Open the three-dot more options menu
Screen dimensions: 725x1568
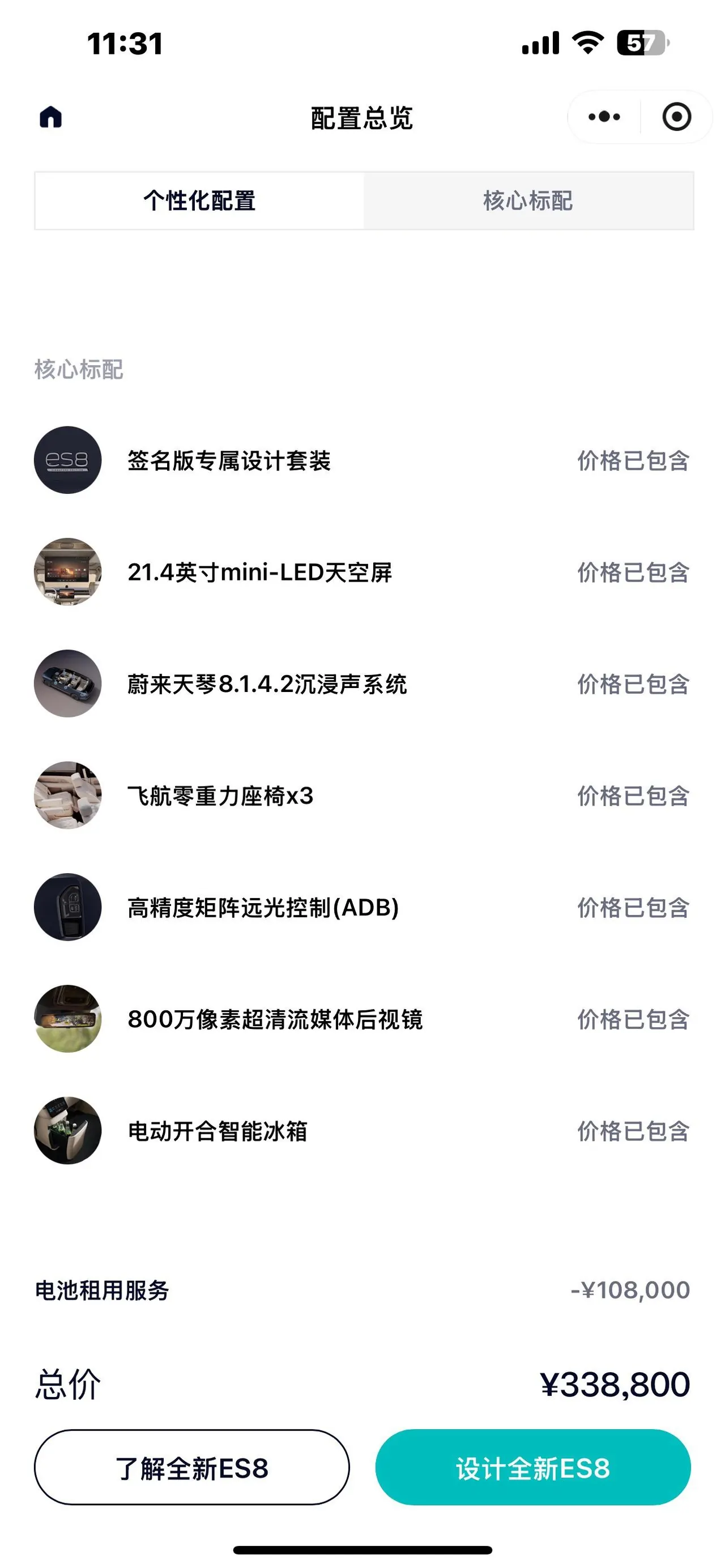[604, 116]
